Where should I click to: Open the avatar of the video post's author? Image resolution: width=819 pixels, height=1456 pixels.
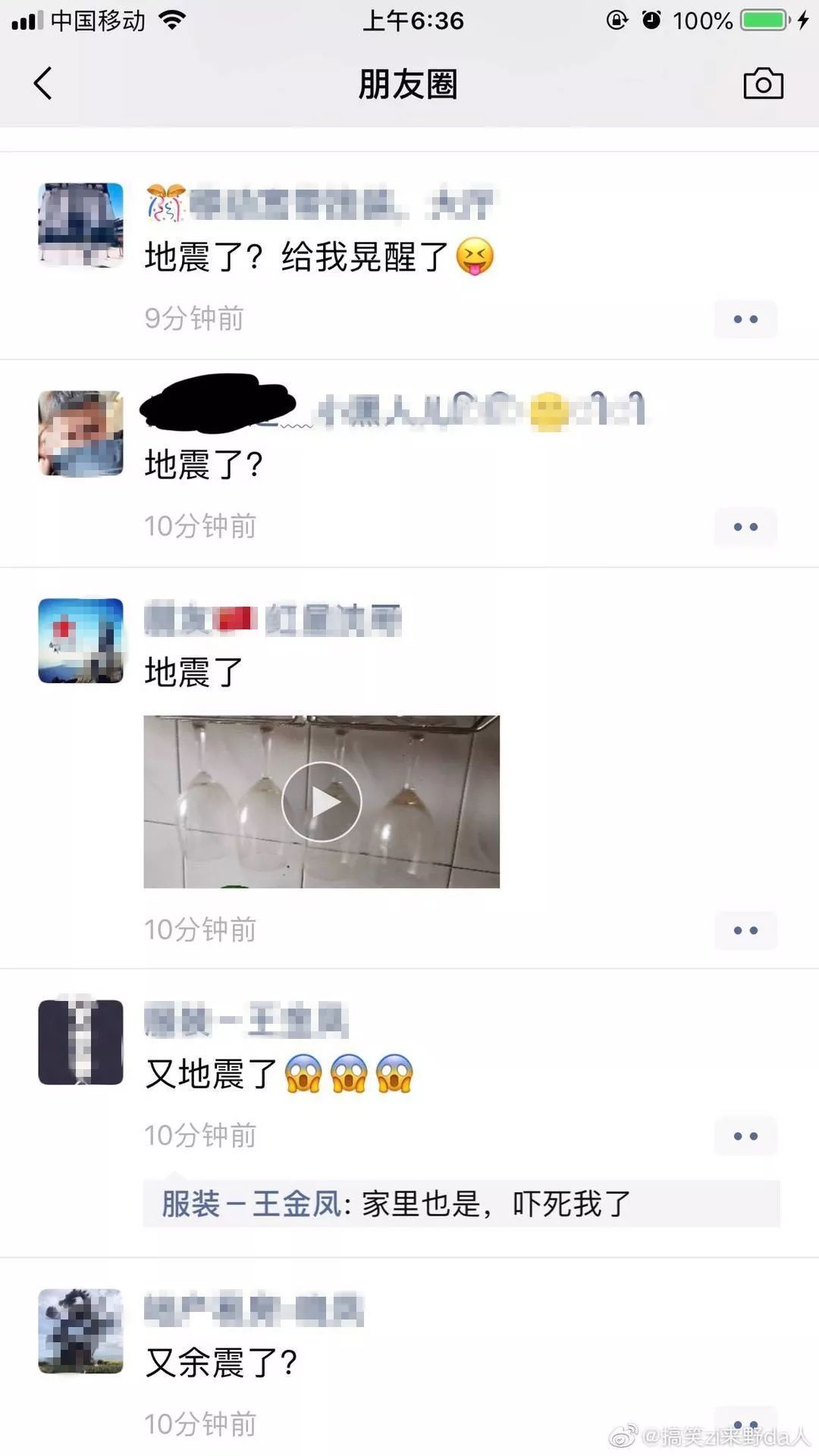[x=80, y=641]
